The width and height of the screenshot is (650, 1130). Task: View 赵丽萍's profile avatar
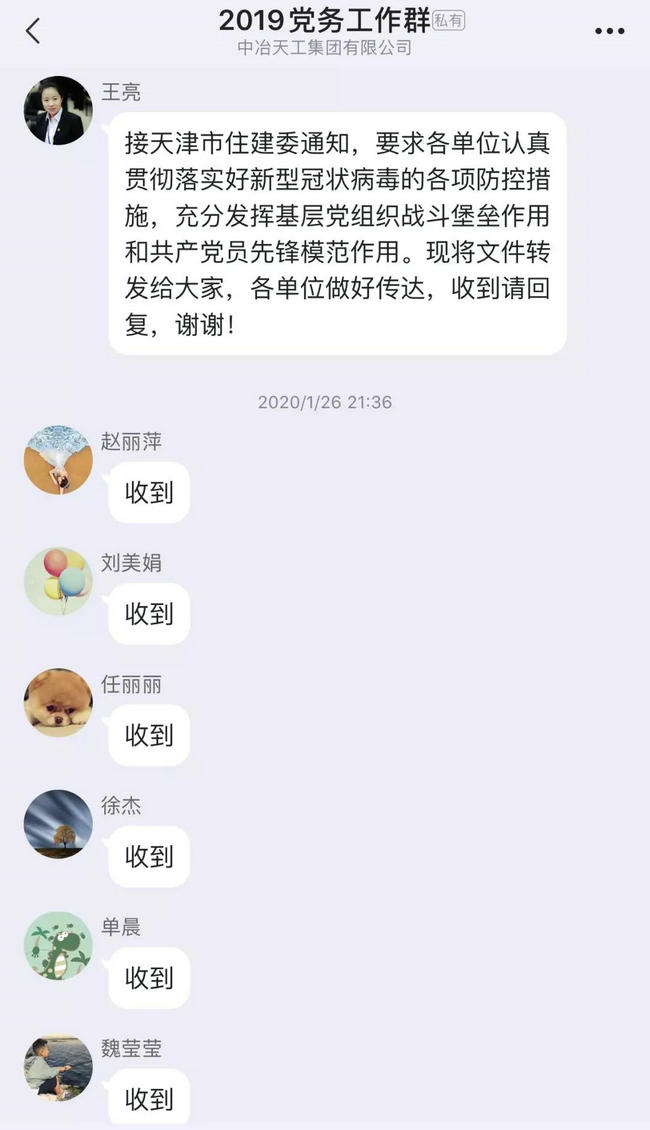pos(58,460)
